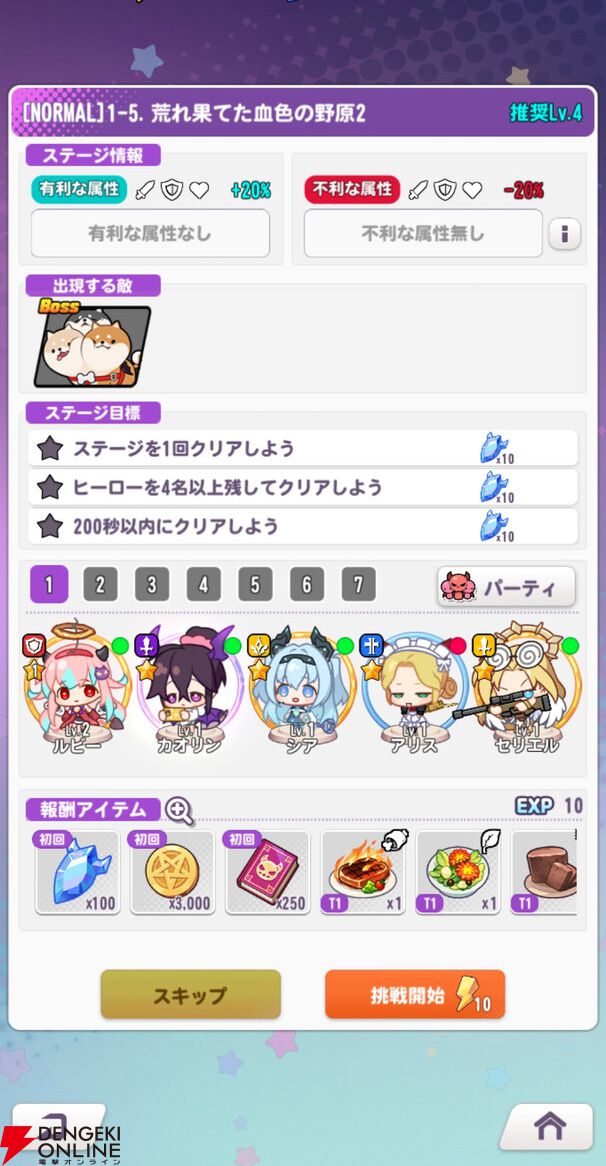Switch to party slot 3

tap(151, 584)
